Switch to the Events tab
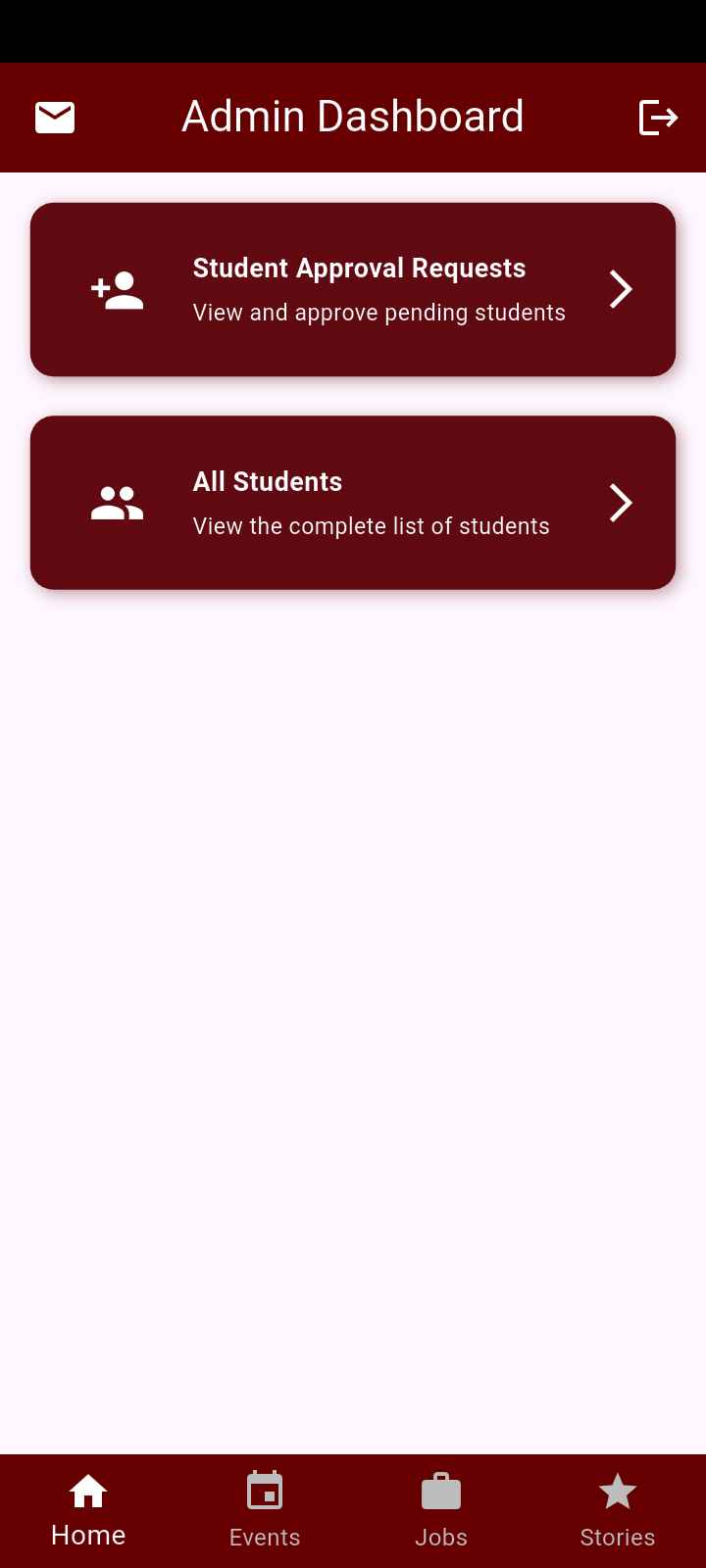The image size is (706, 1568). pos(265,1511)
